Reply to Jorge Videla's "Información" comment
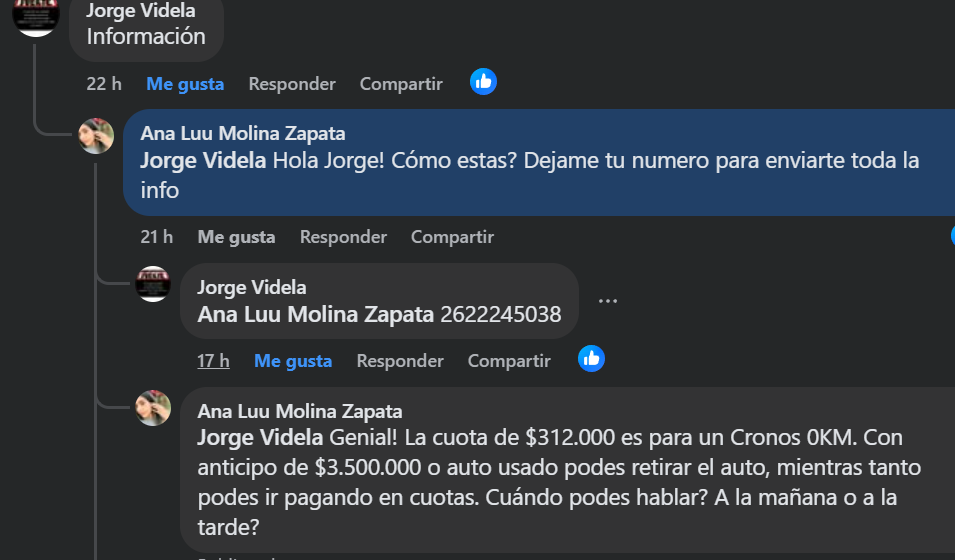The width and height of the screenshot is (955, 560). pyautogui.click(x=292, y=84)
